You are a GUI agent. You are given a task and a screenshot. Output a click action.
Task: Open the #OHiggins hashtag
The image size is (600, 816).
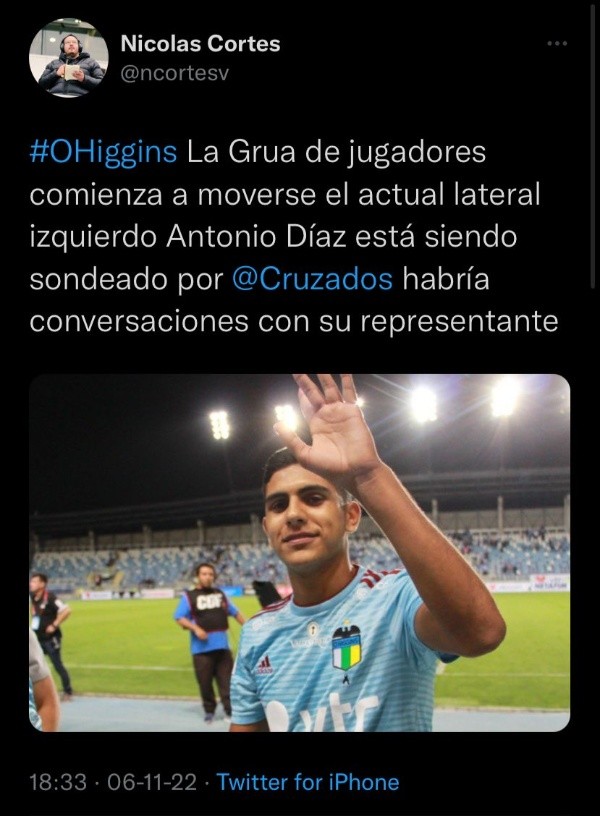[103, 153]
